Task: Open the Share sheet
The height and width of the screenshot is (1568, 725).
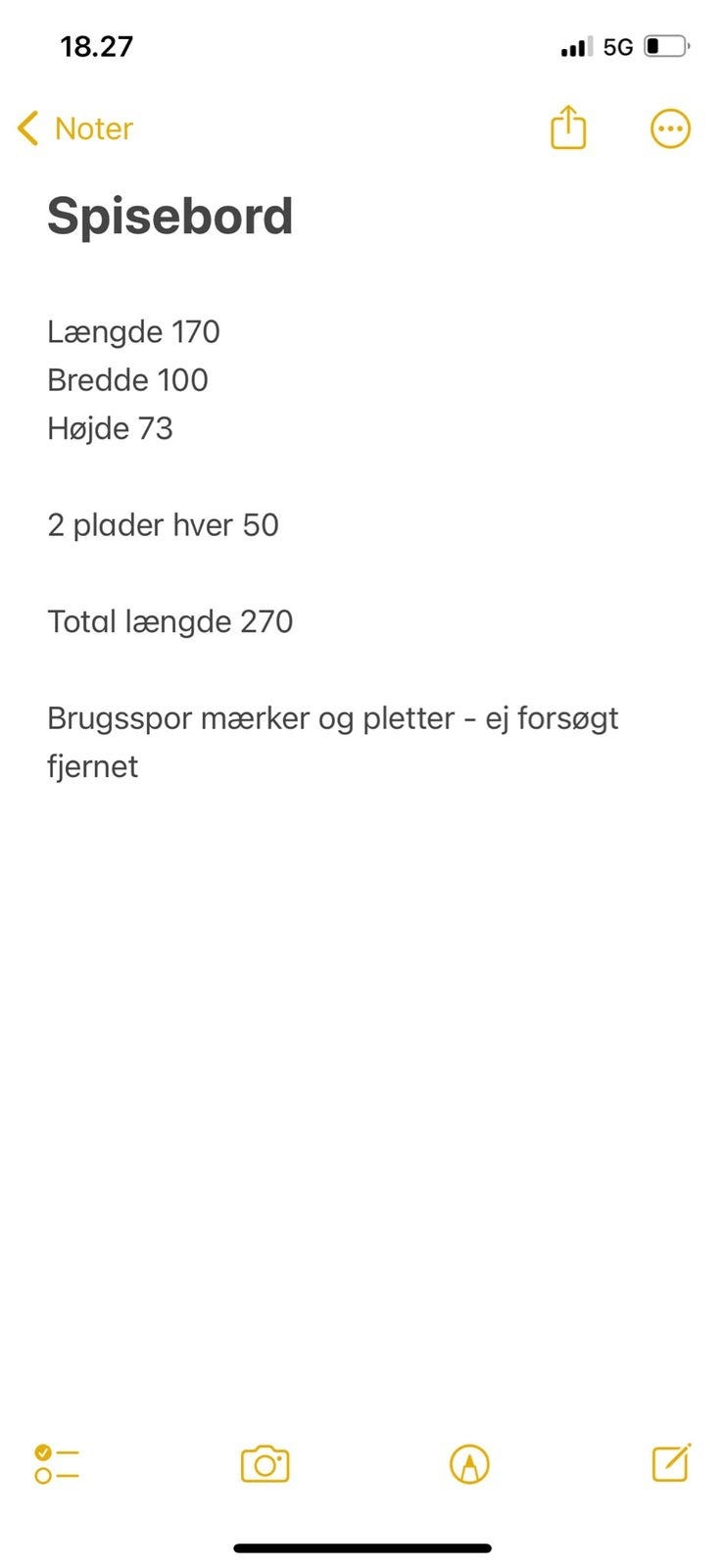Action: tap(567, 127)
